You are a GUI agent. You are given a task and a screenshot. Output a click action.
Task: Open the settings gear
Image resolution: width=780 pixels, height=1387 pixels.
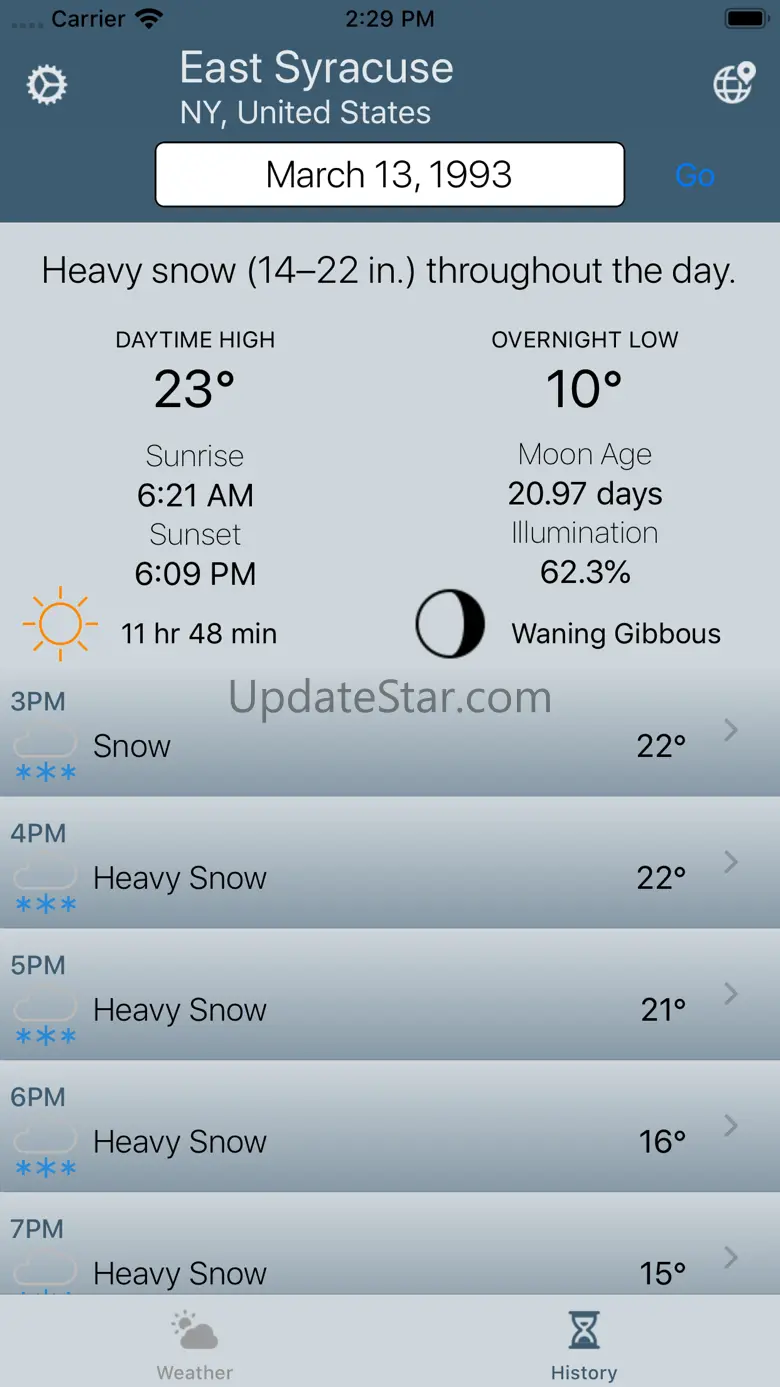point(47,86)
